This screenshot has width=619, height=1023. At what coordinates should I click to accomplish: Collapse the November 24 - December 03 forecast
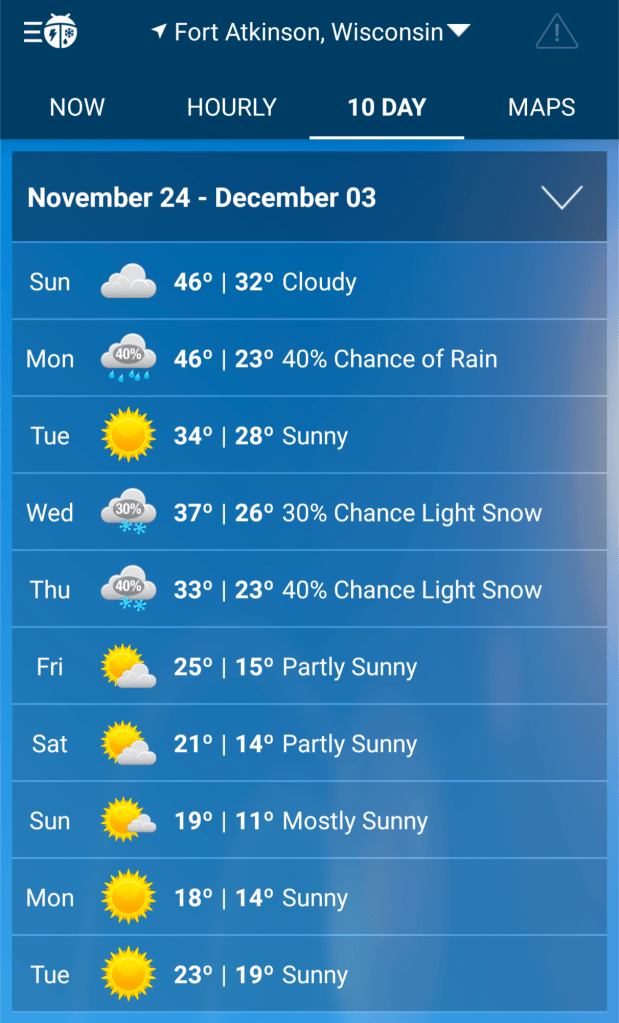point(561,197)
